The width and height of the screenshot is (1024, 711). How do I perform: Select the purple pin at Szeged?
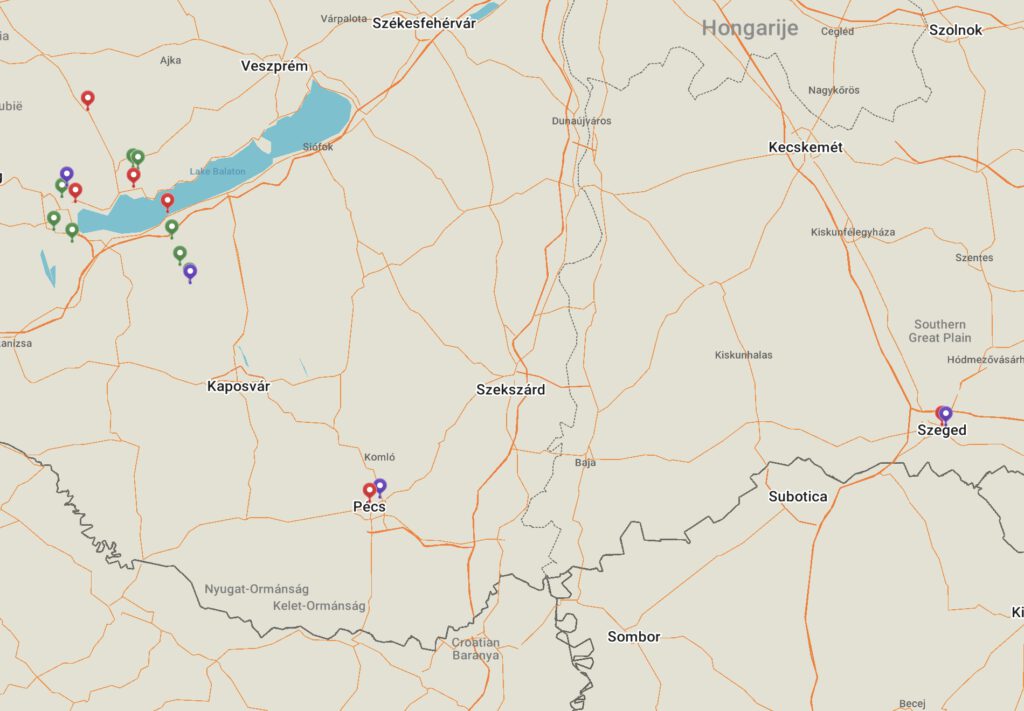tap(946, 412)
